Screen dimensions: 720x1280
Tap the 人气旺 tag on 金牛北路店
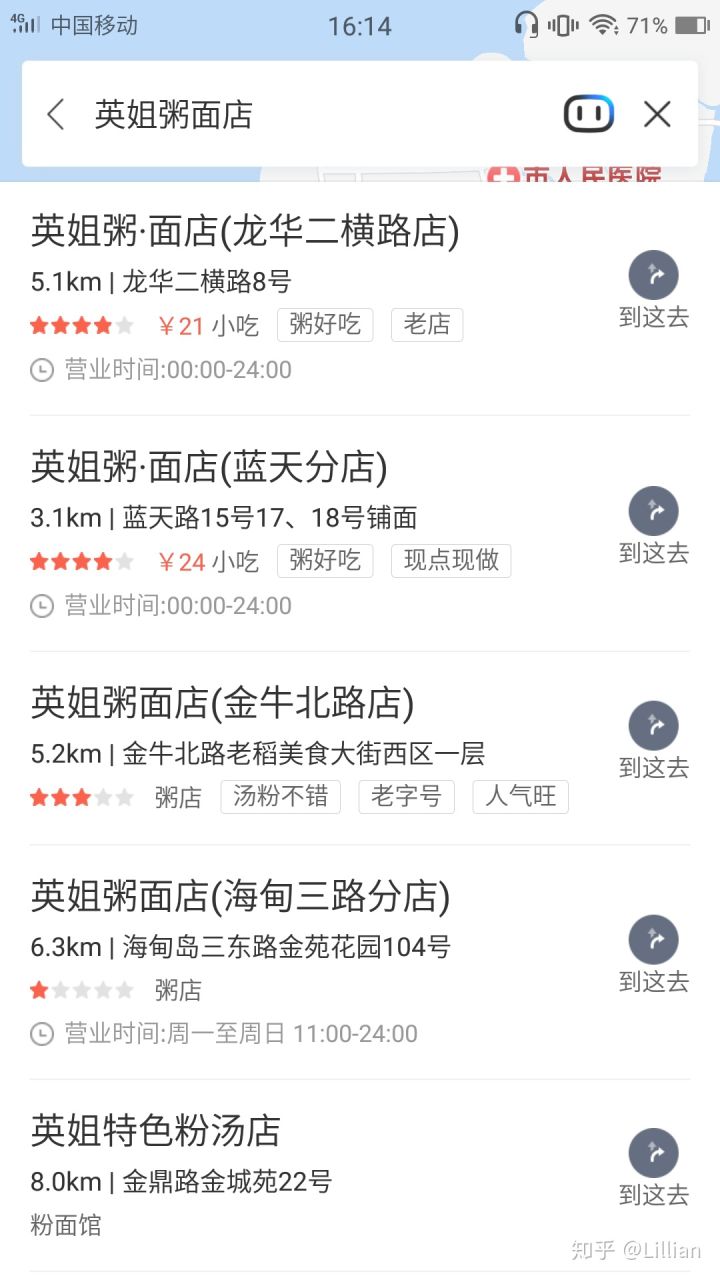[x=520, y=797]
